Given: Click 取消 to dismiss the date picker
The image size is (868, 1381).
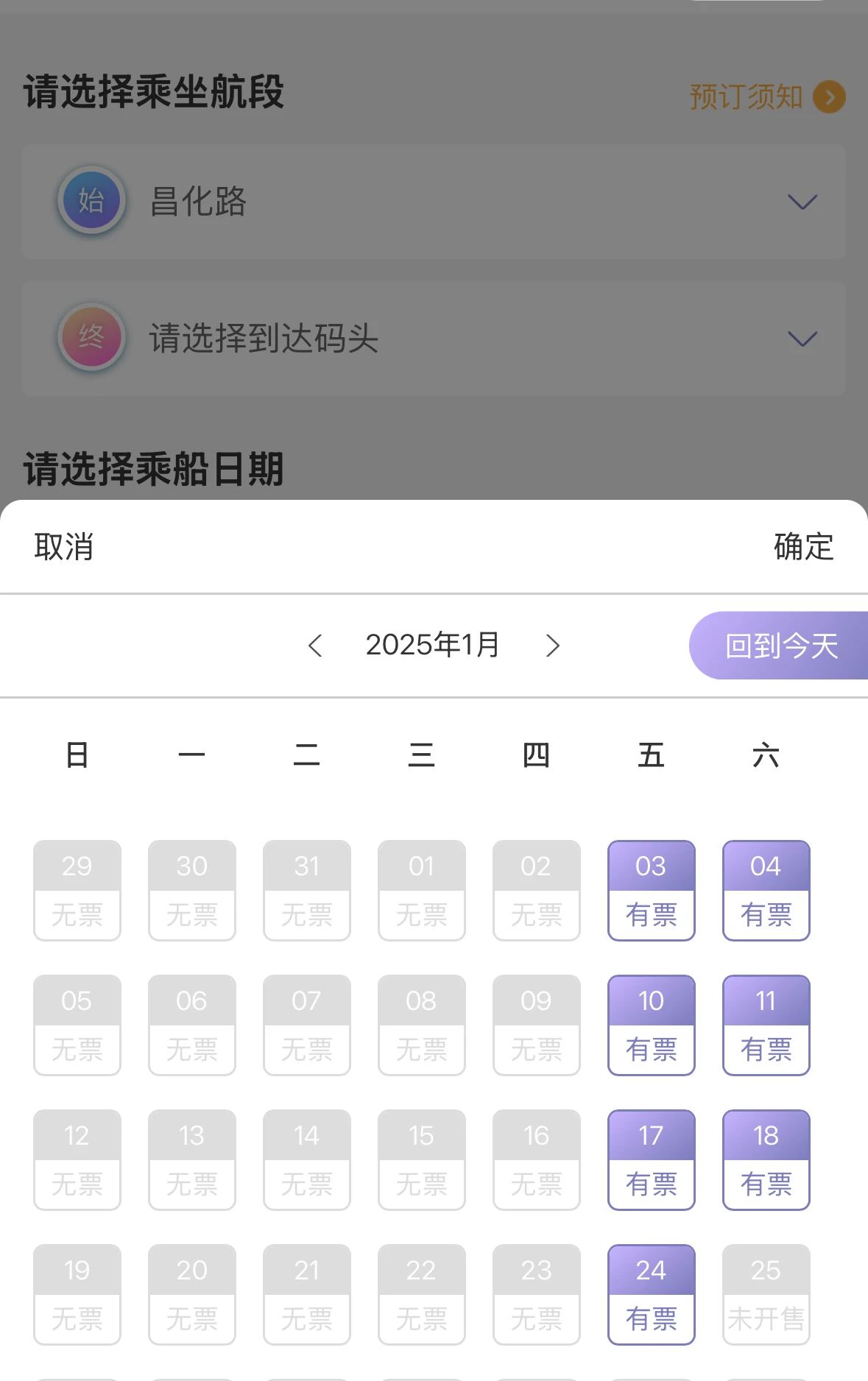Looking at the screenshot, I should coord(63,547).
